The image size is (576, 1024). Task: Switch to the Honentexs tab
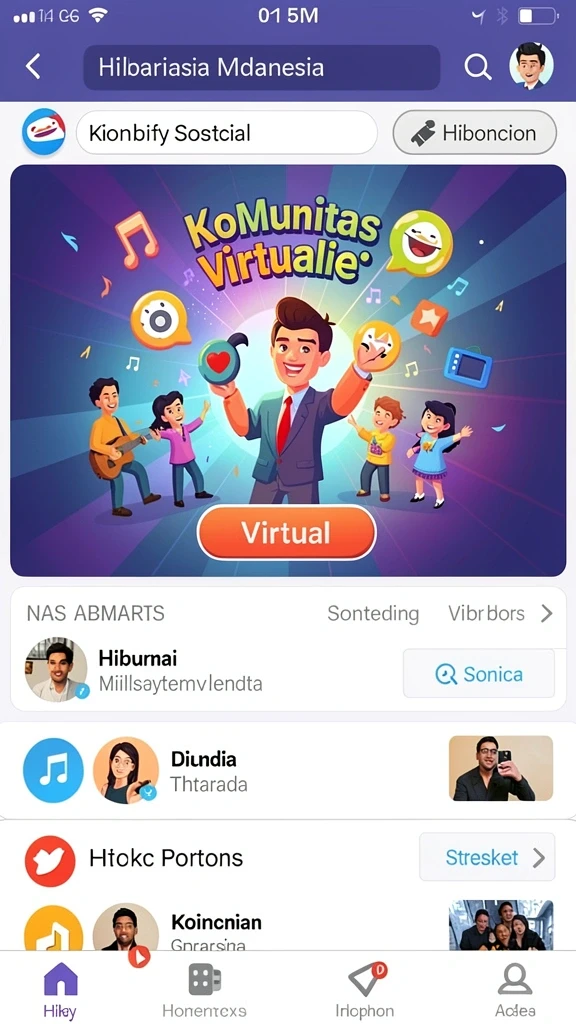click(x=204, y=988)
